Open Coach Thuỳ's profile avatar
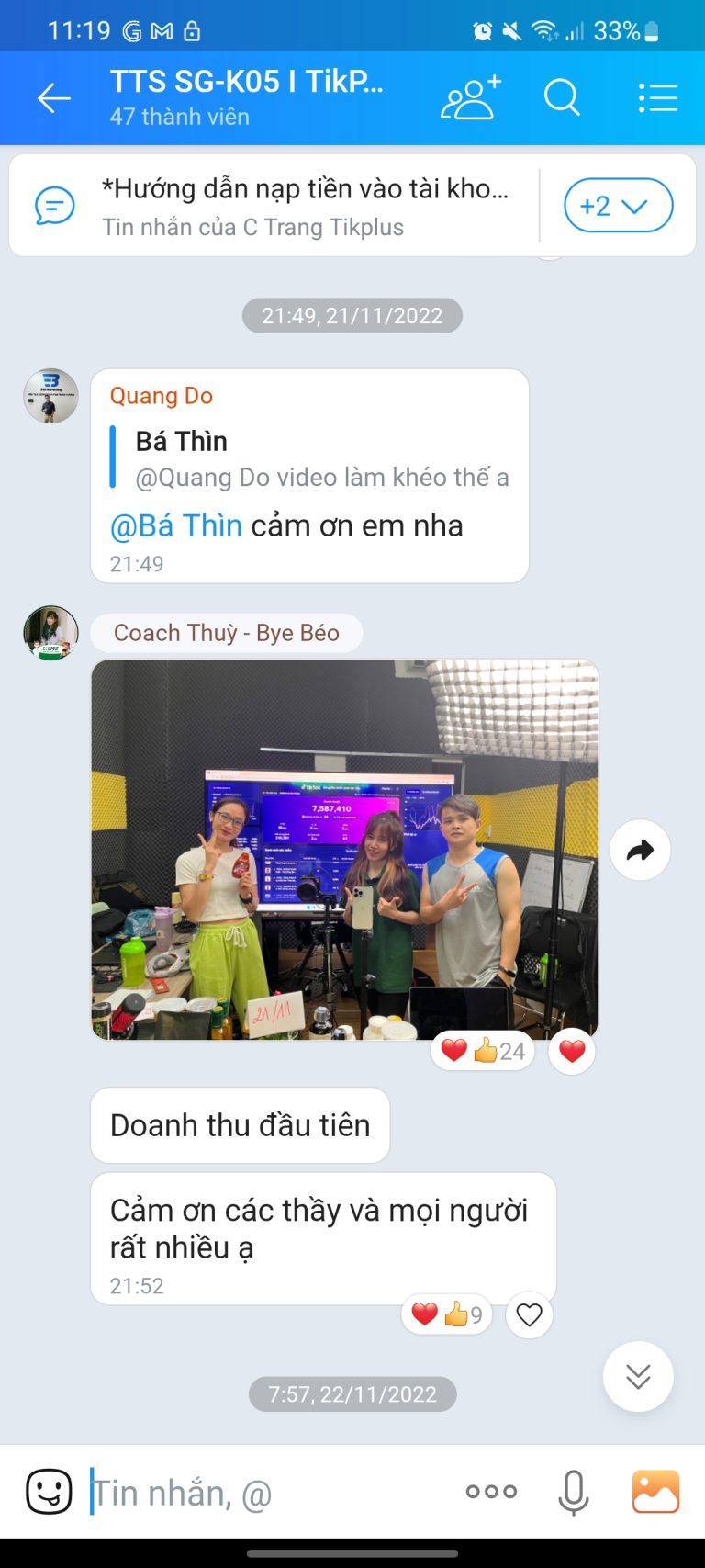Viewport: 705px width, 1568px height. tap(50, 633)
